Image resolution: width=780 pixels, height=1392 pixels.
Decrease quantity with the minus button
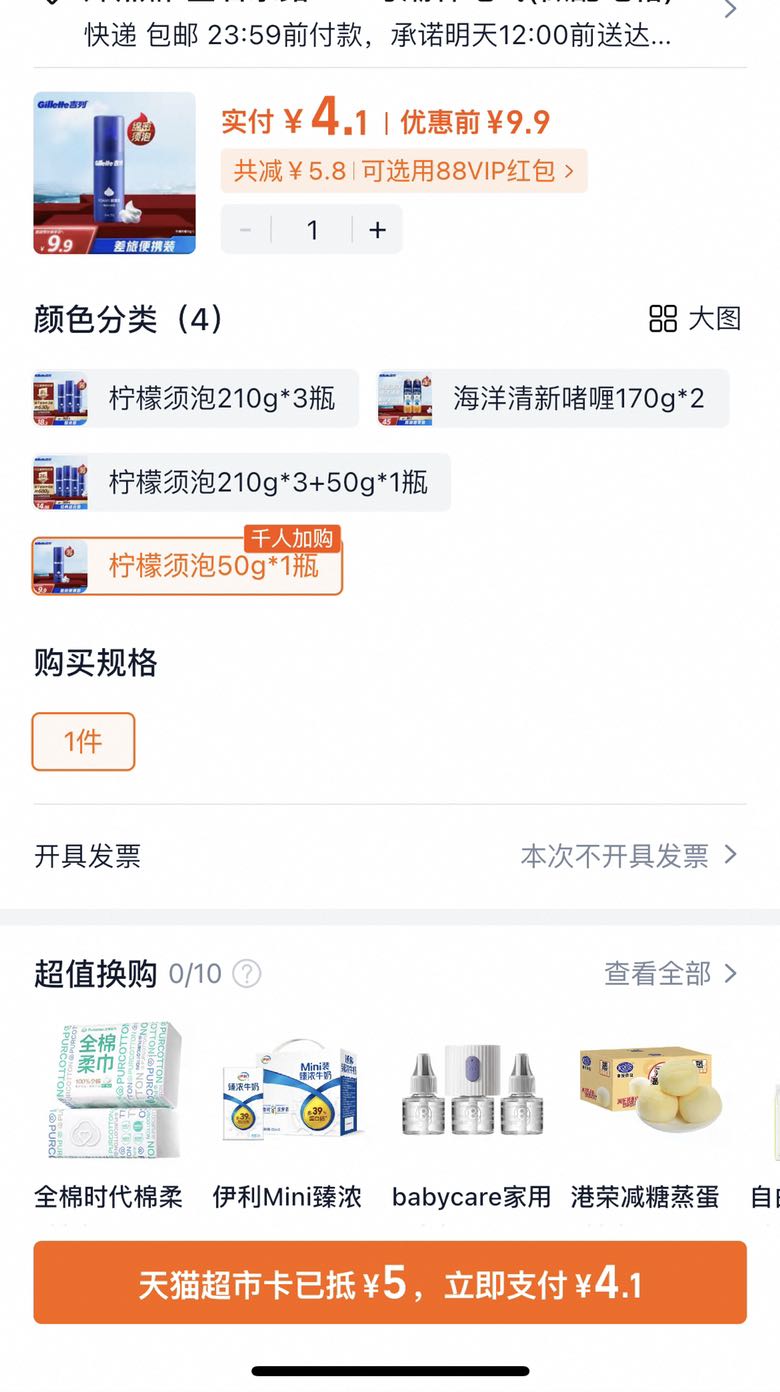tap(246, 230)
